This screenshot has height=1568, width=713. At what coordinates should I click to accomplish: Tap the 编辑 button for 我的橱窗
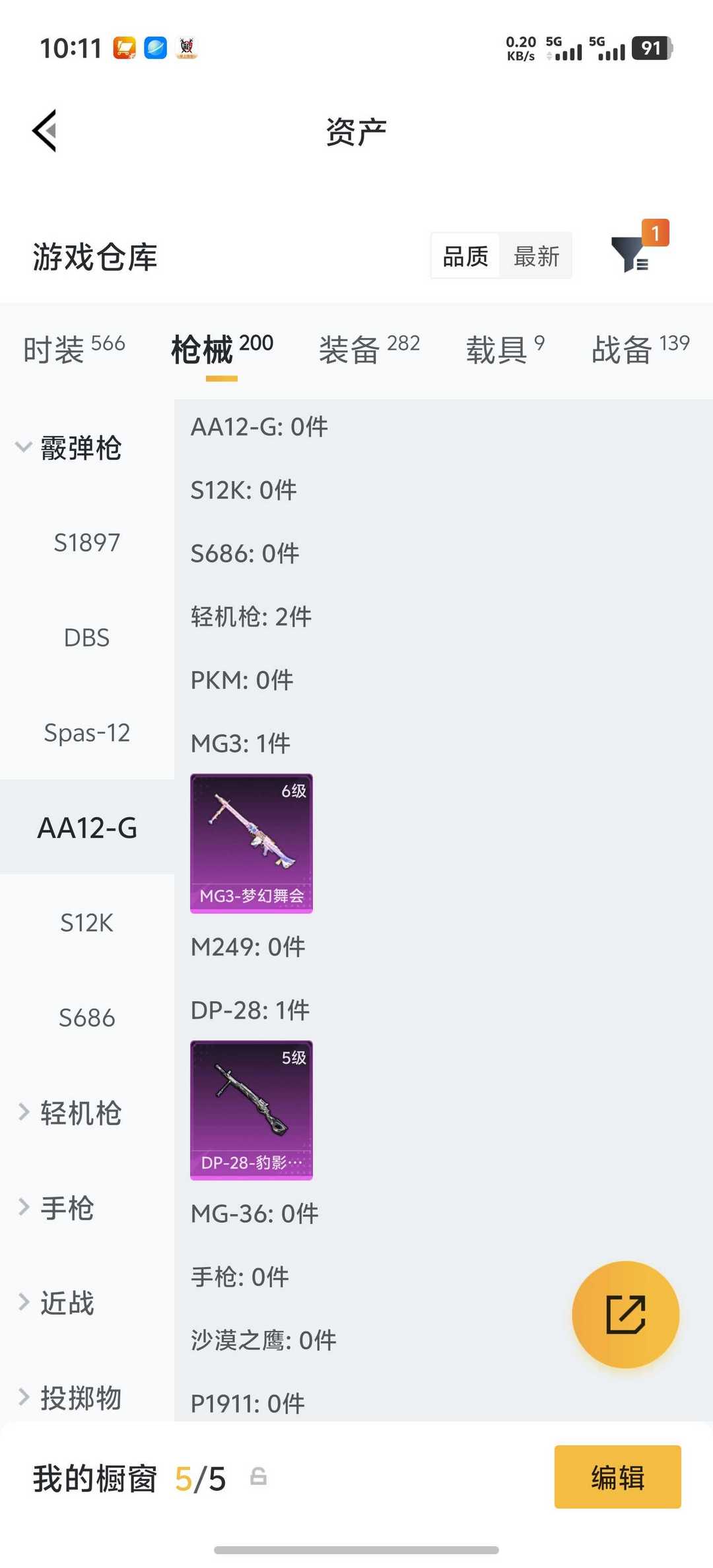point(617,1477)
